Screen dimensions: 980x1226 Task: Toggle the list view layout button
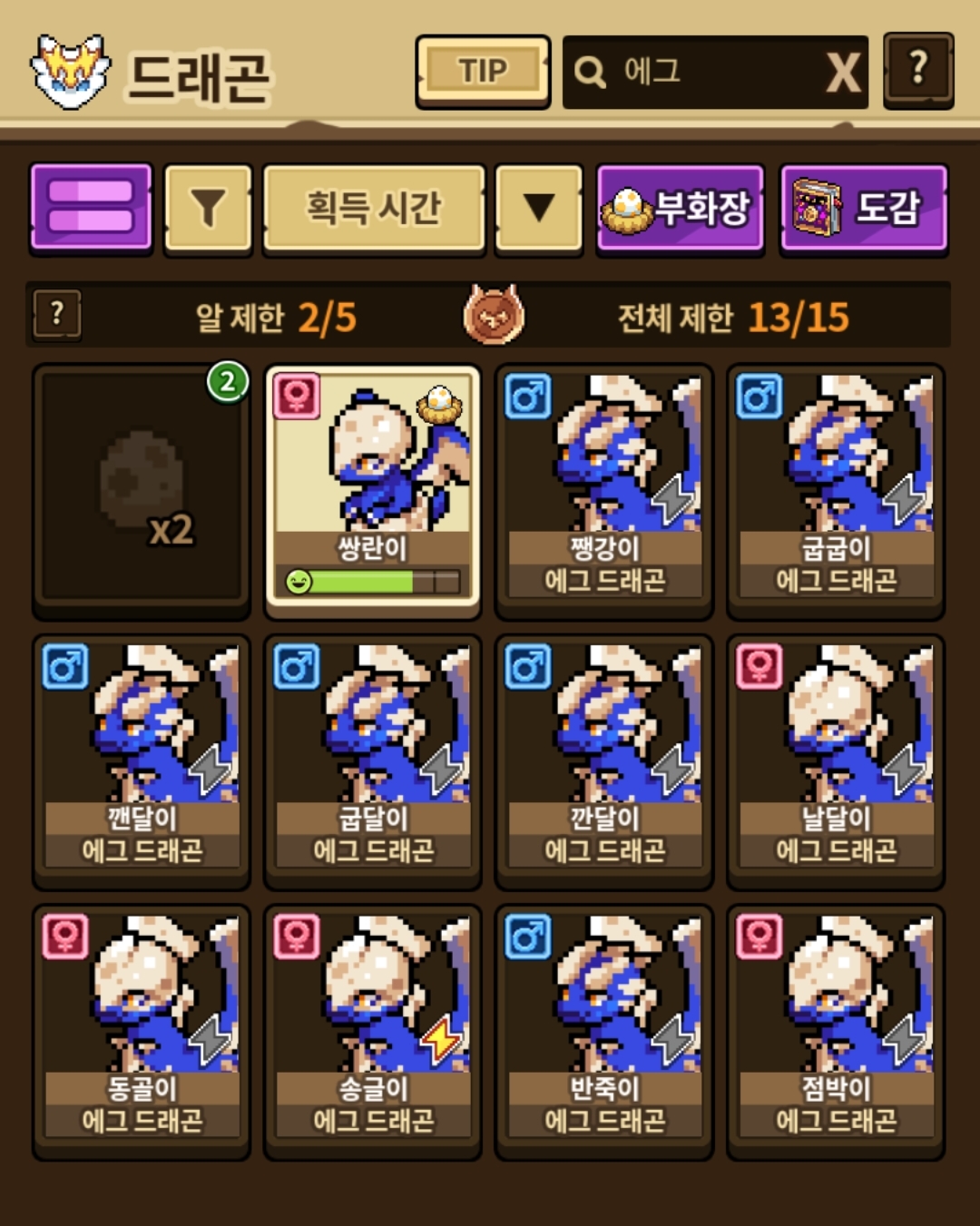tap(91, 207)
